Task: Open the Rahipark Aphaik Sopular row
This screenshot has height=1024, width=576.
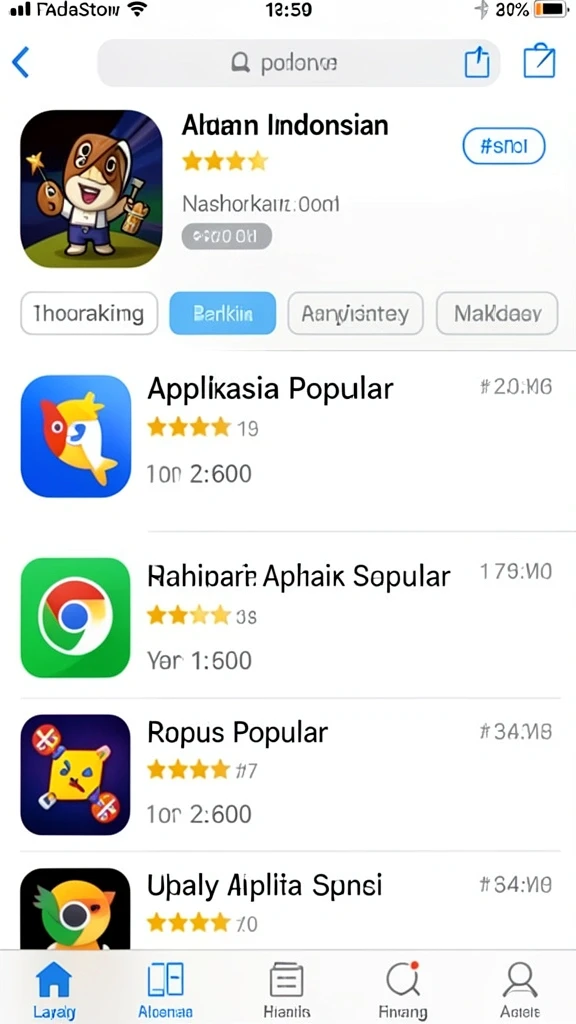Action: 288,618
